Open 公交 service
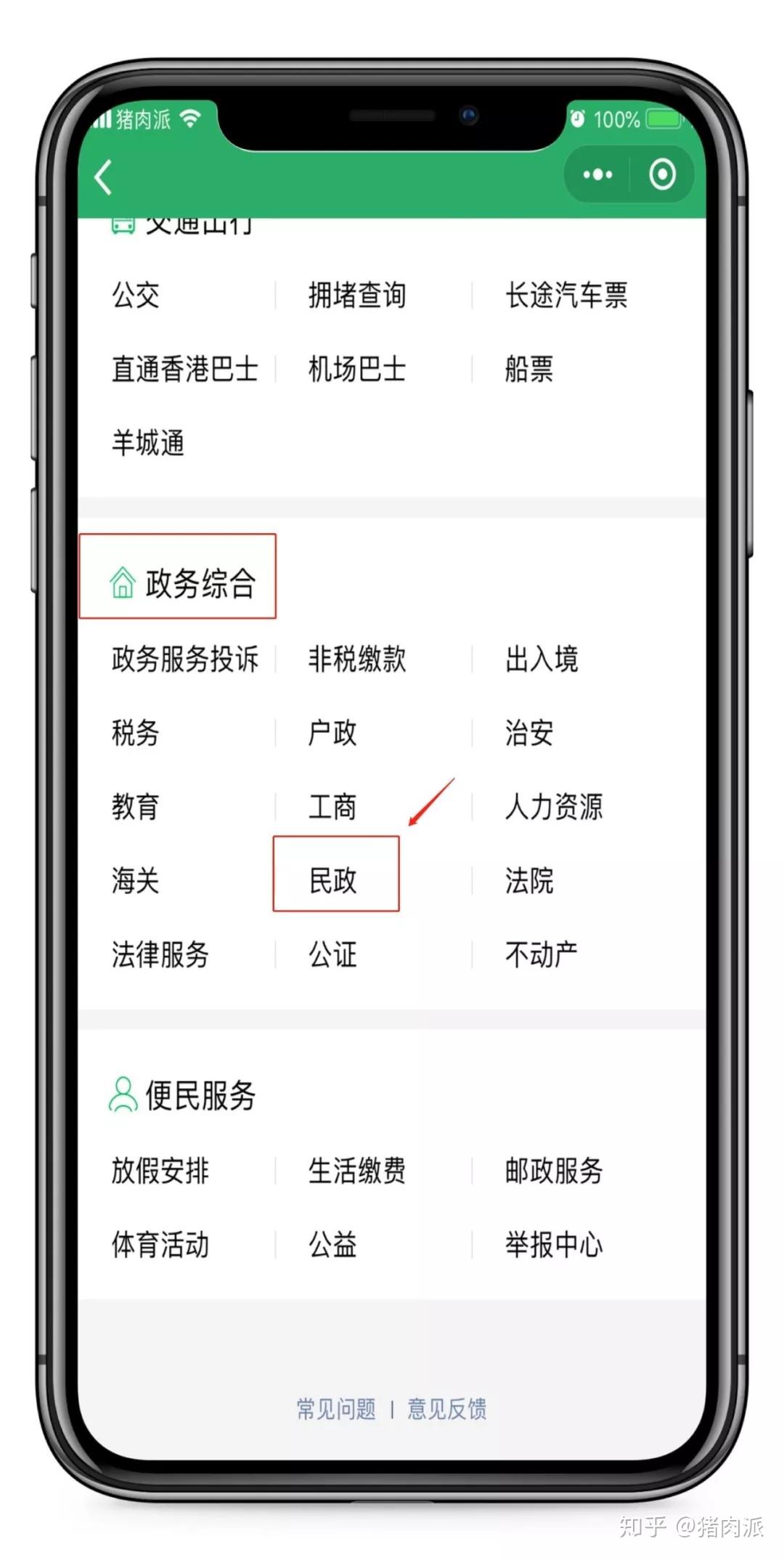Screen dimensions: 784x1560 136,295
